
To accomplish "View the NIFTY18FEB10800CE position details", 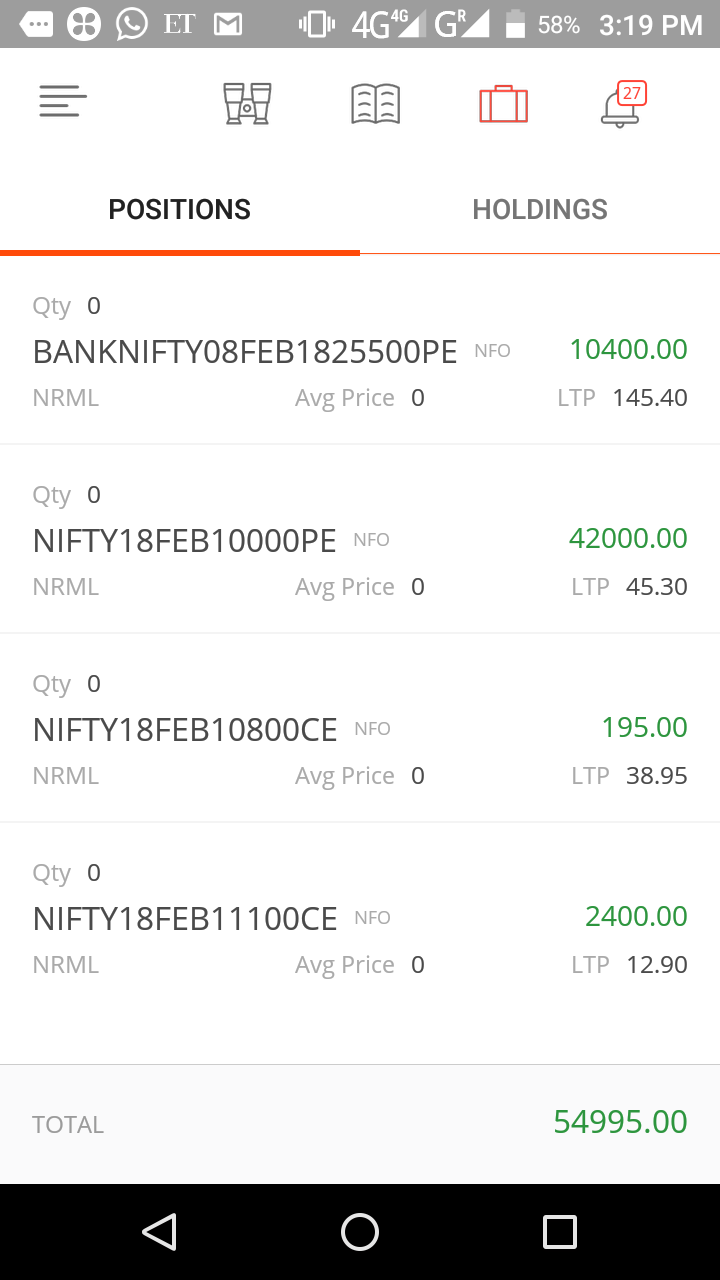I will click(x=360, y=728).
